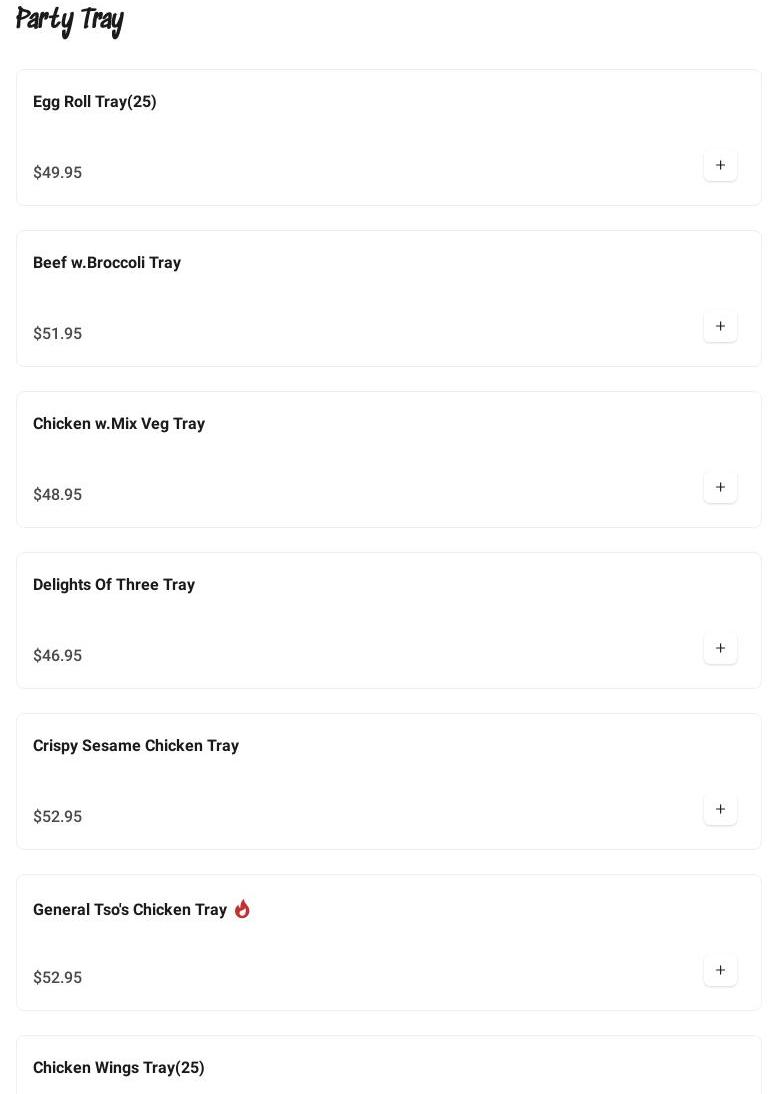This screenshot has height=1094, width=778.
Task: Add Crispy Sesame Chicken Tray to order
Action: click(720, 810)
